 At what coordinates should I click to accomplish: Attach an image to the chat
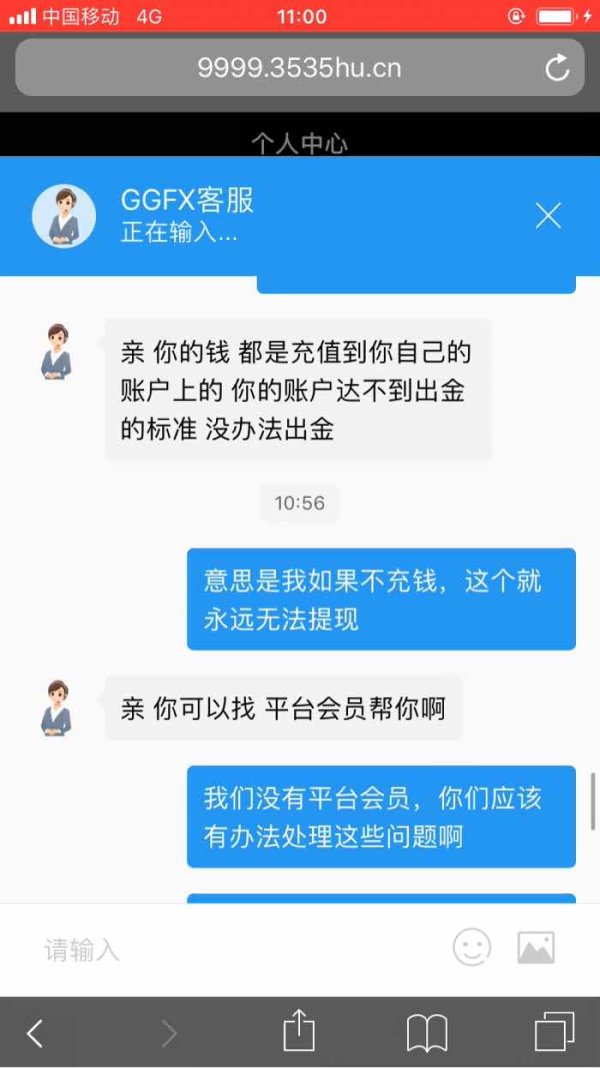tap(536, 947)
